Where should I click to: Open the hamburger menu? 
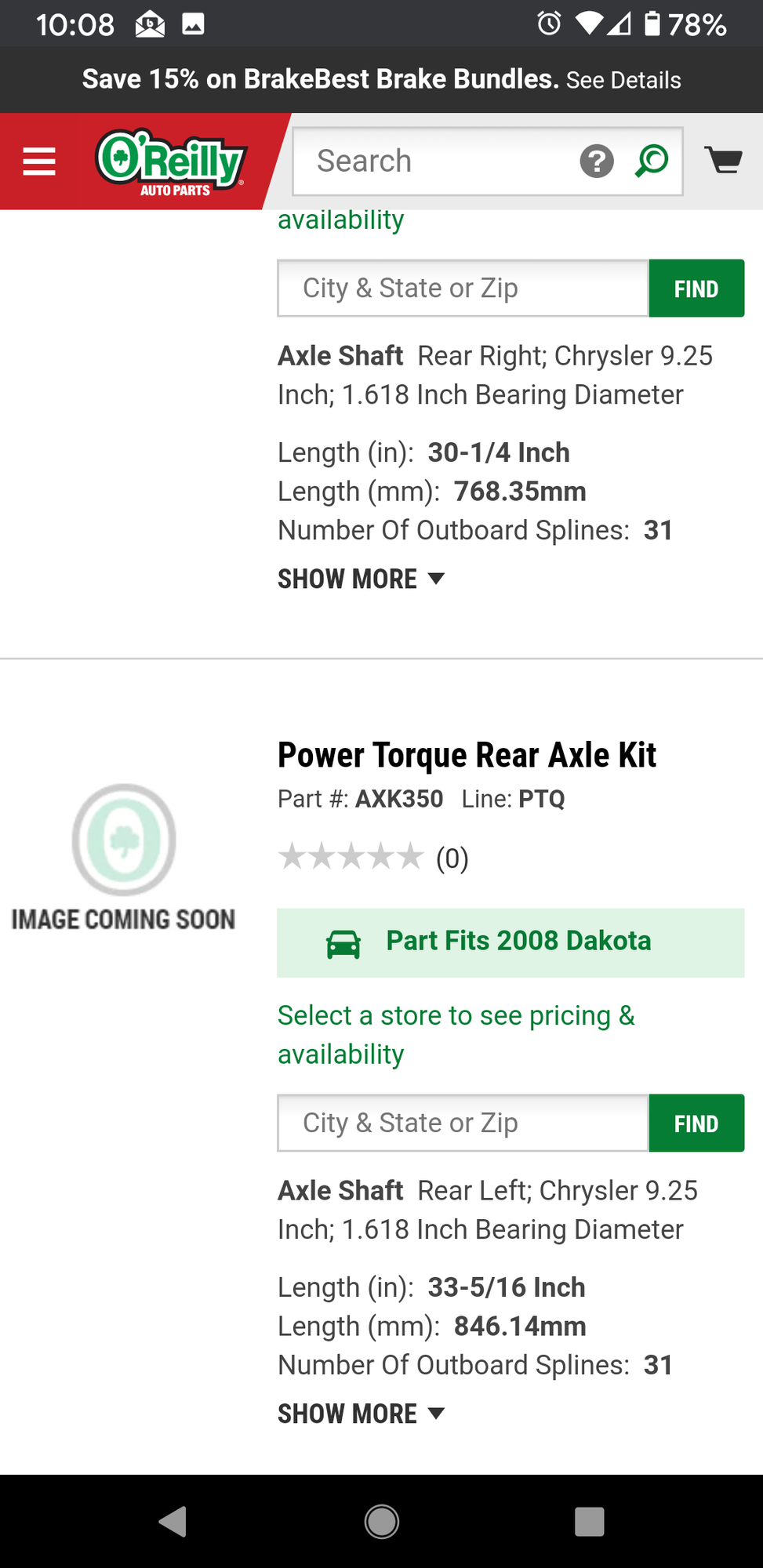(39, 162)
